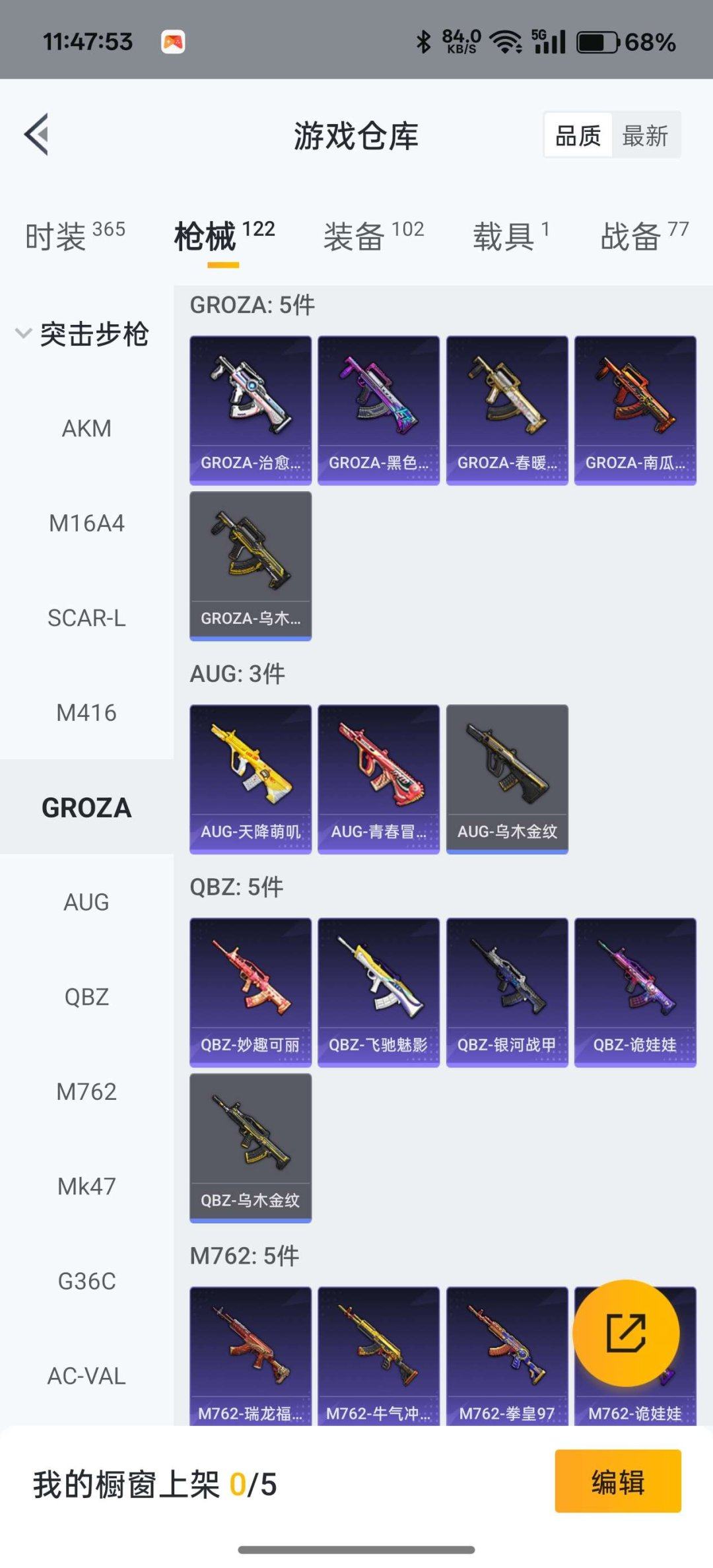This screenshot has width=713, height=1568.
Task: Go back using the back arrow
Action: 37,134
